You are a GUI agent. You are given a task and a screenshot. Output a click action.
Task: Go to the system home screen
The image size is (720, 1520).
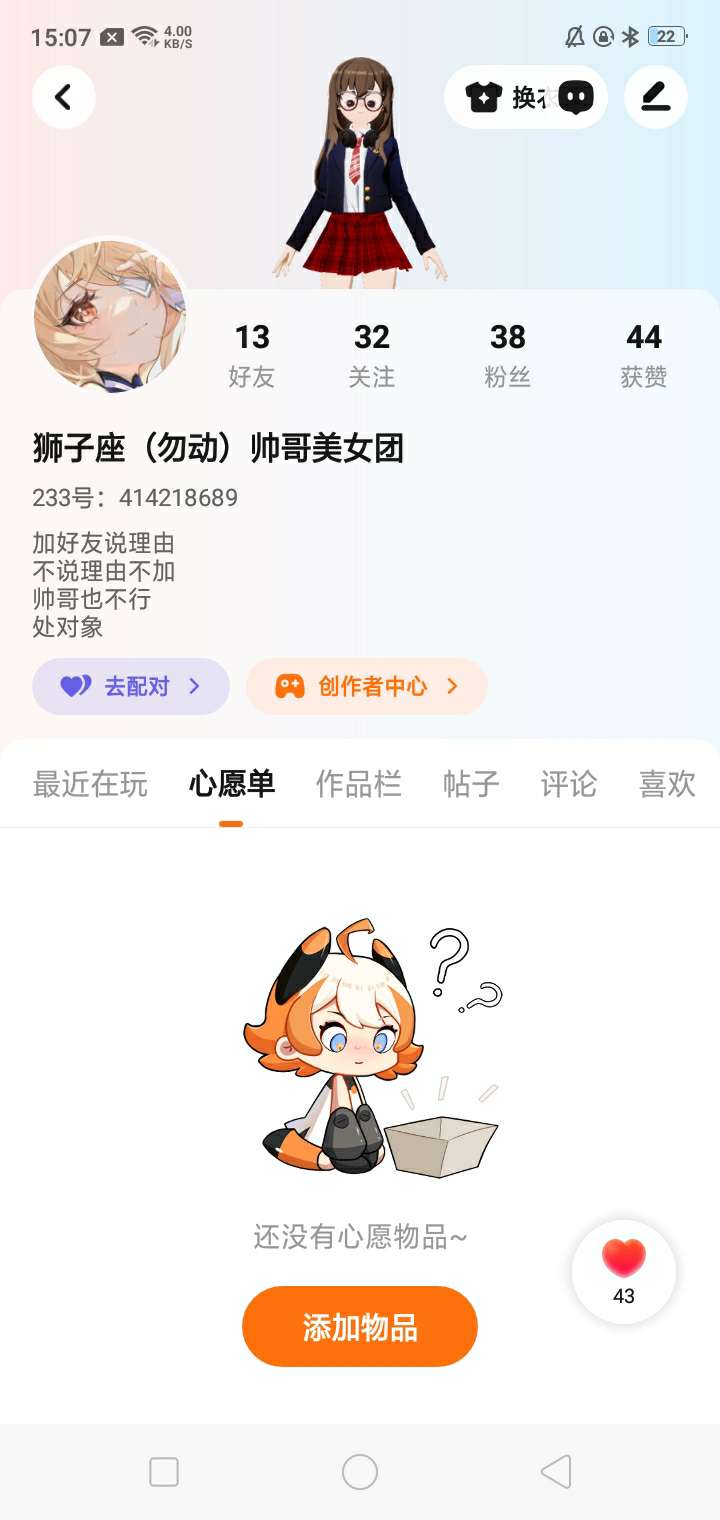coord(360,1472)
